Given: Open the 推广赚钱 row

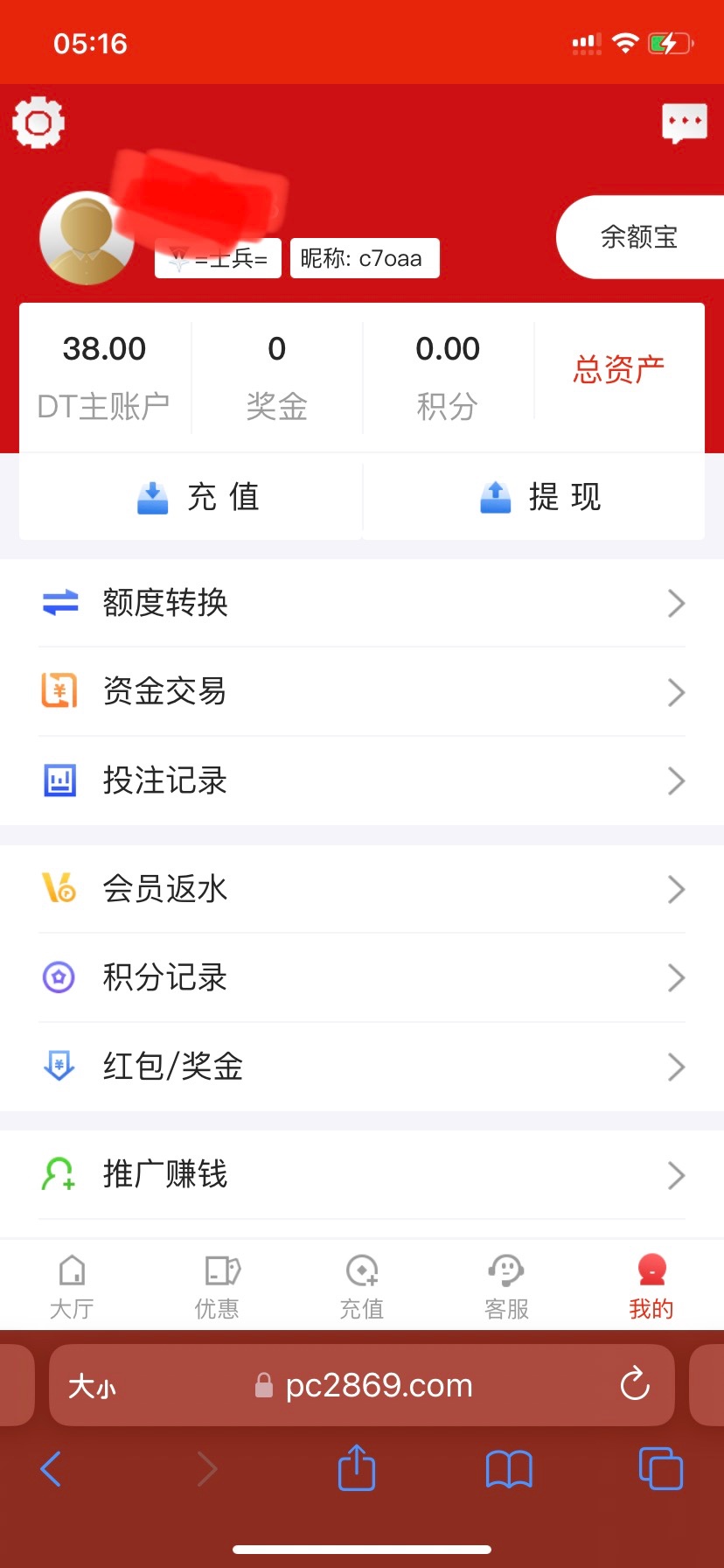Looking at the screenshot, I should click(362, 1174).
